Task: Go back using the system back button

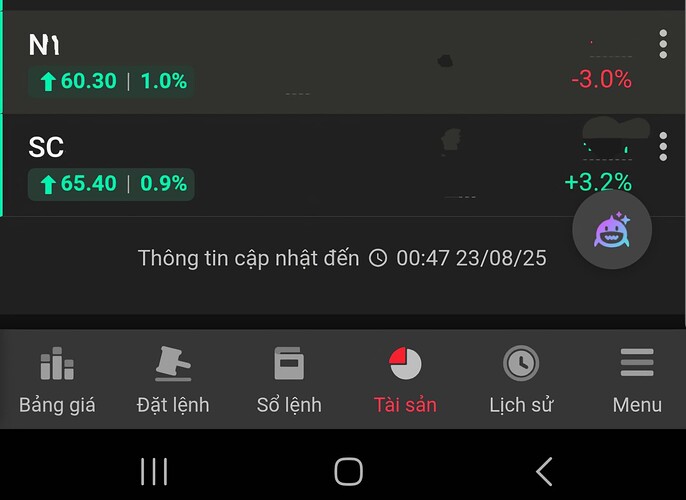Action: (543, 471)
